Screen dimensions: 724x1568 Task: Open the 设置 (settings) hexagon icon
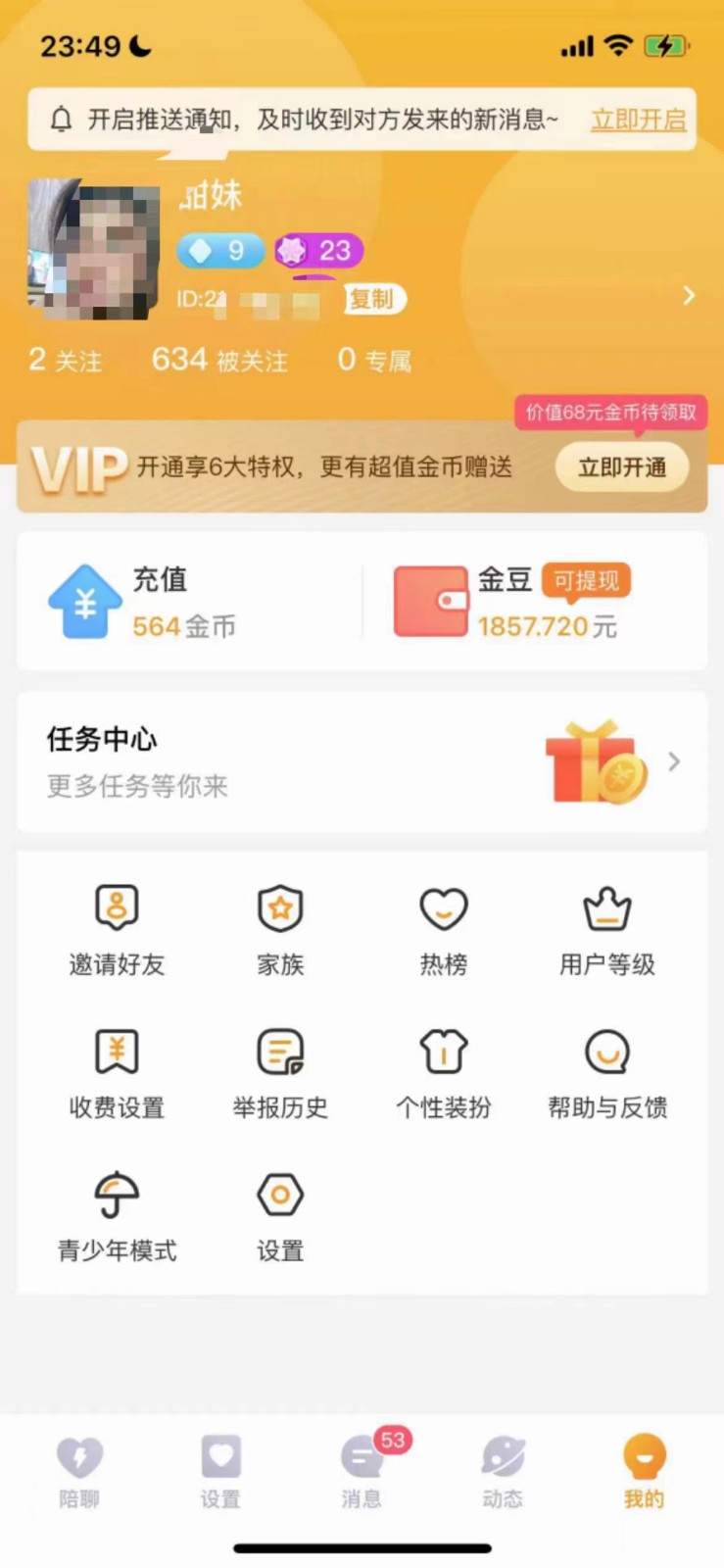tap(279, 1194)
